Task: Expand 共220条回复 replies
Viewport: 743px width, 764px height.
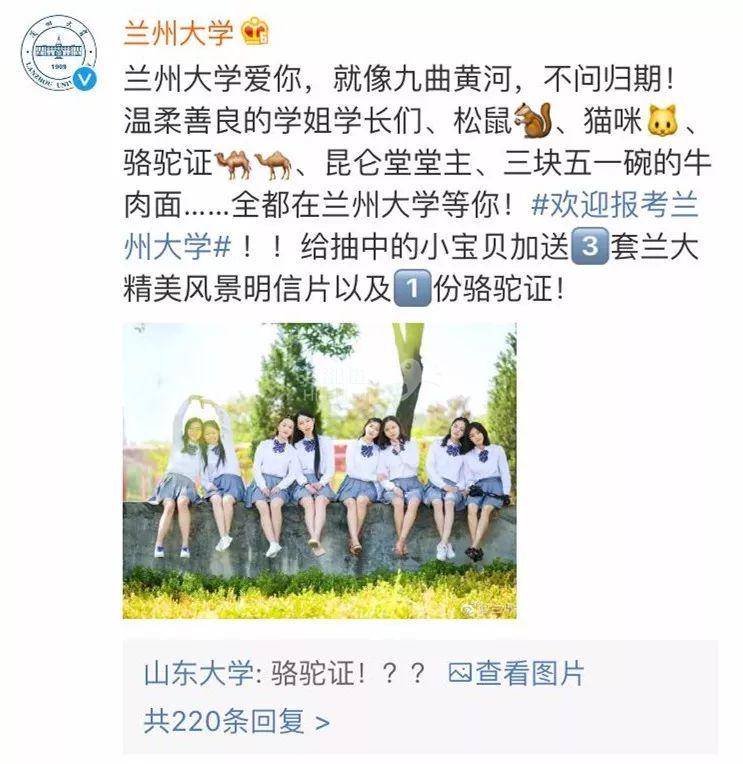Action: click(x=236, y=720)
